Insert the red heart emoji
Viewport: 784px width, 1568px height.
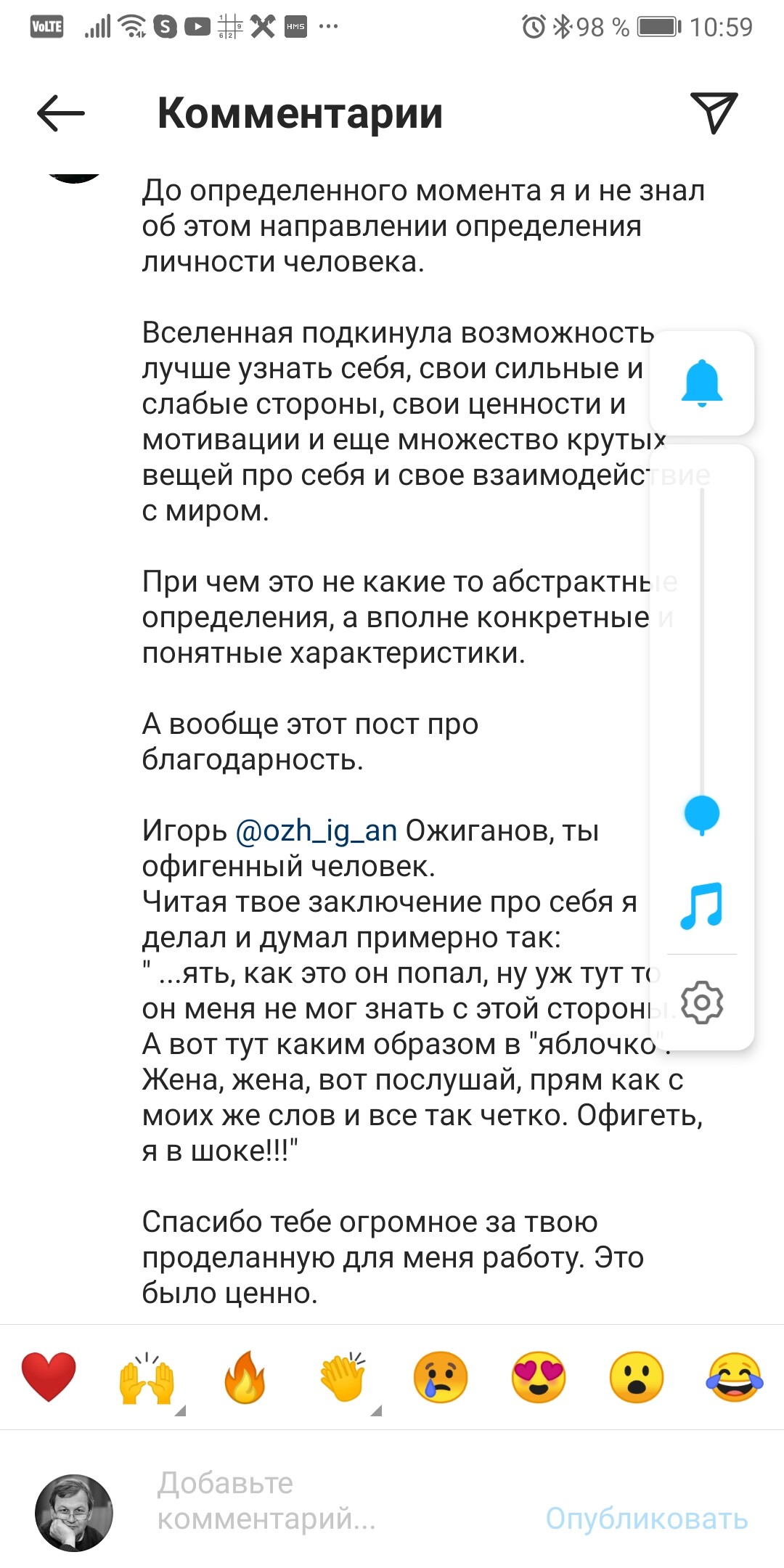tap(49, 1377)
